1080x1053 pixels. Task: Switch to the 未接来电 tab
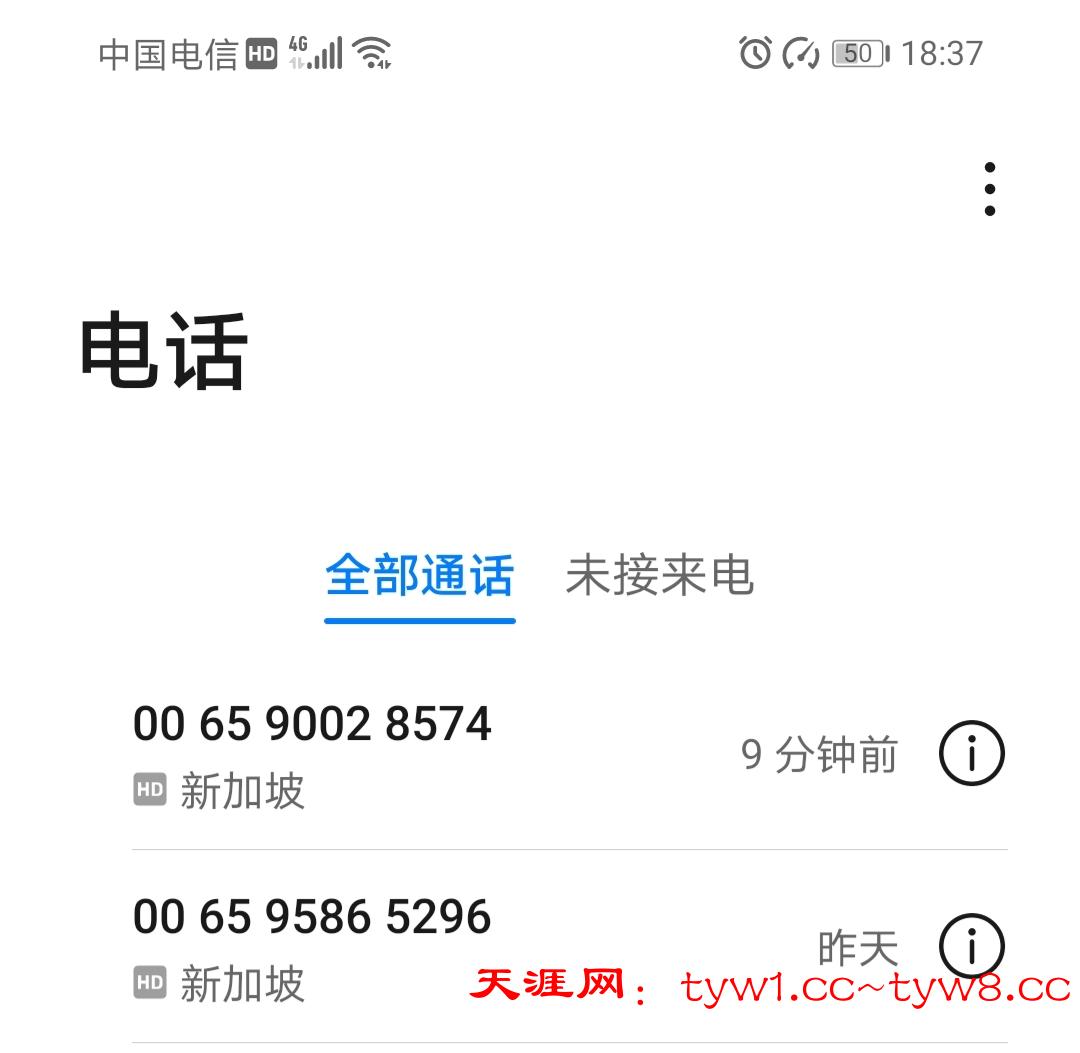pyautogui.click(x=659, y=576)
